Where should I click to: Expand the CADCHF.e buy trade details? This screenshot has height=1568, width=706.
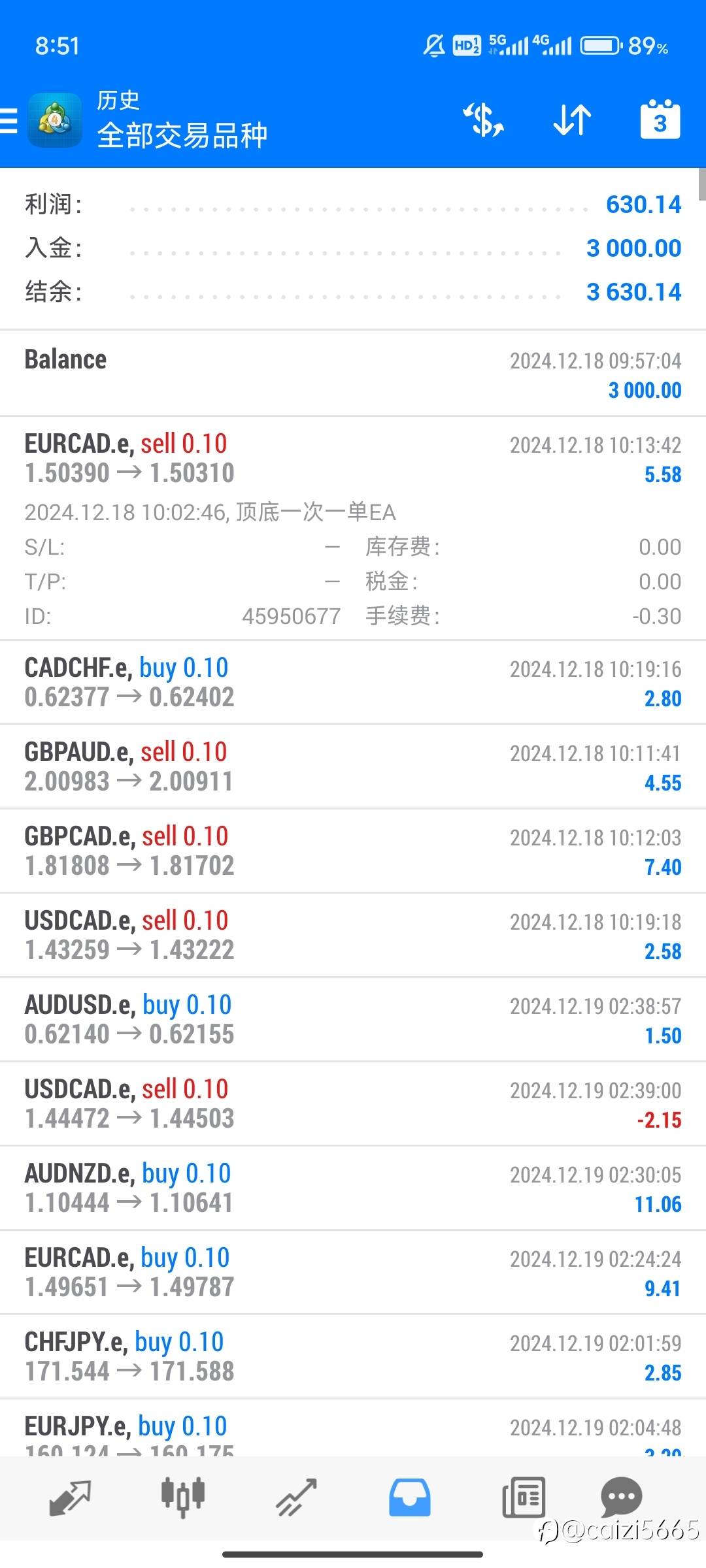click(353, 683)
